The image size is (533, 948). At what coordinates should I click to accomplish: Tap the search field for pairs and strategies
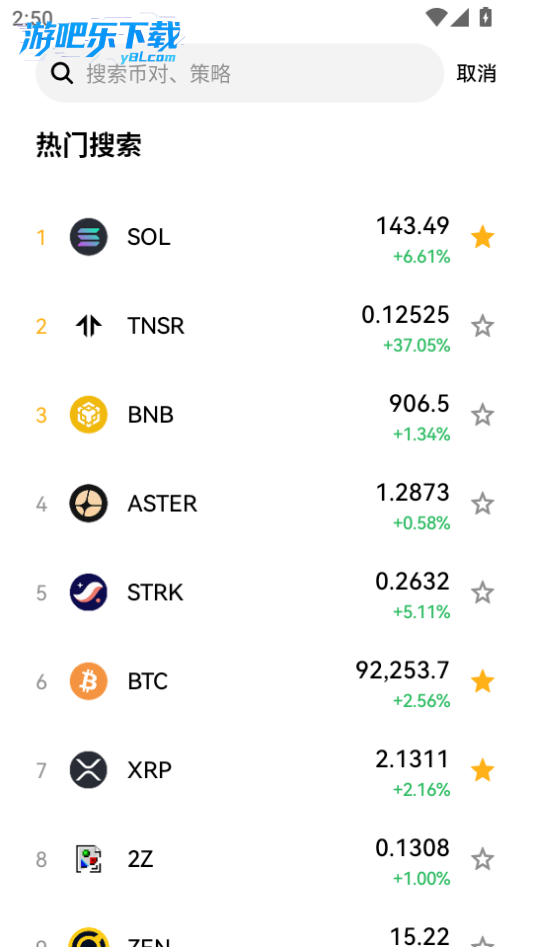pos(239,73)
